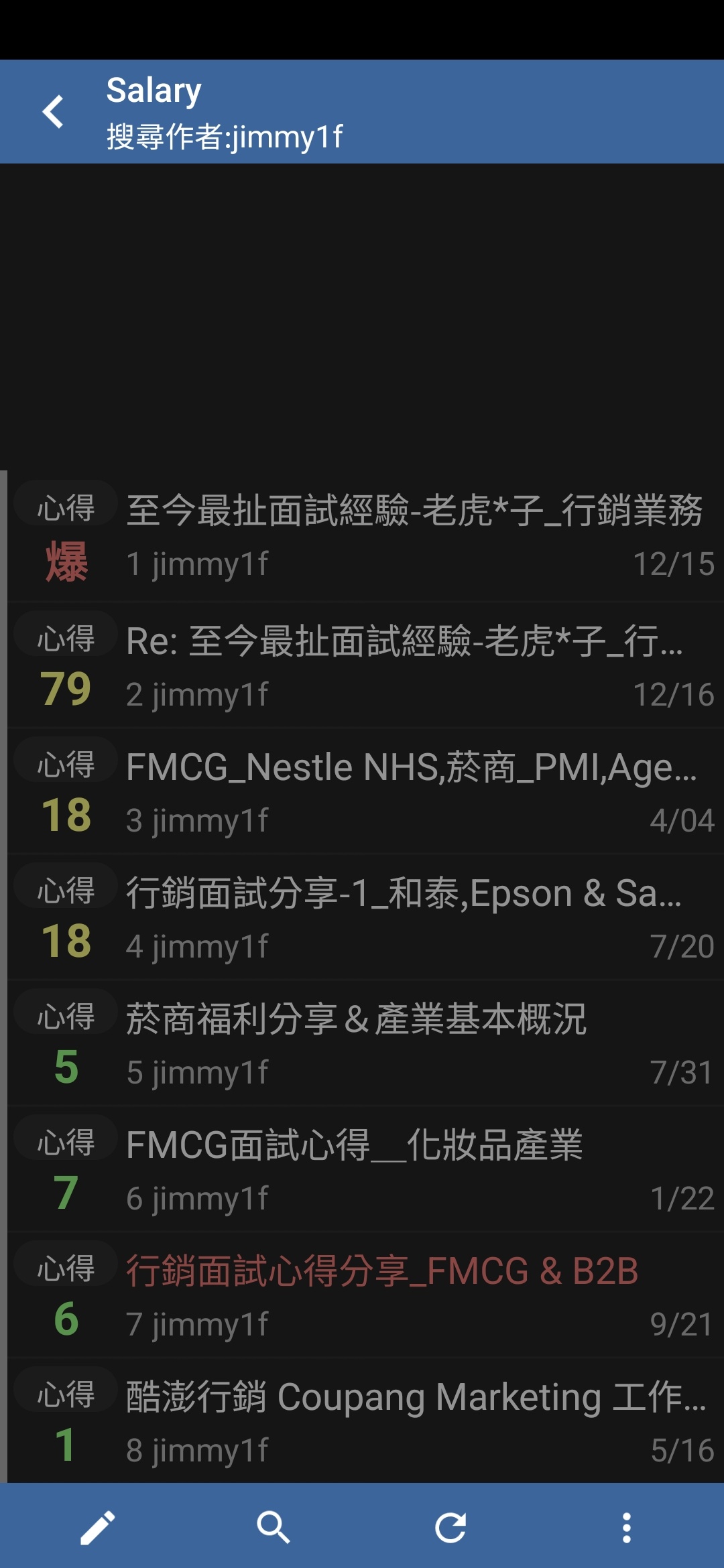The width and height of the screenshot is (724, 1568).
Task: Go back from the Salary search results
Action: 53,111
